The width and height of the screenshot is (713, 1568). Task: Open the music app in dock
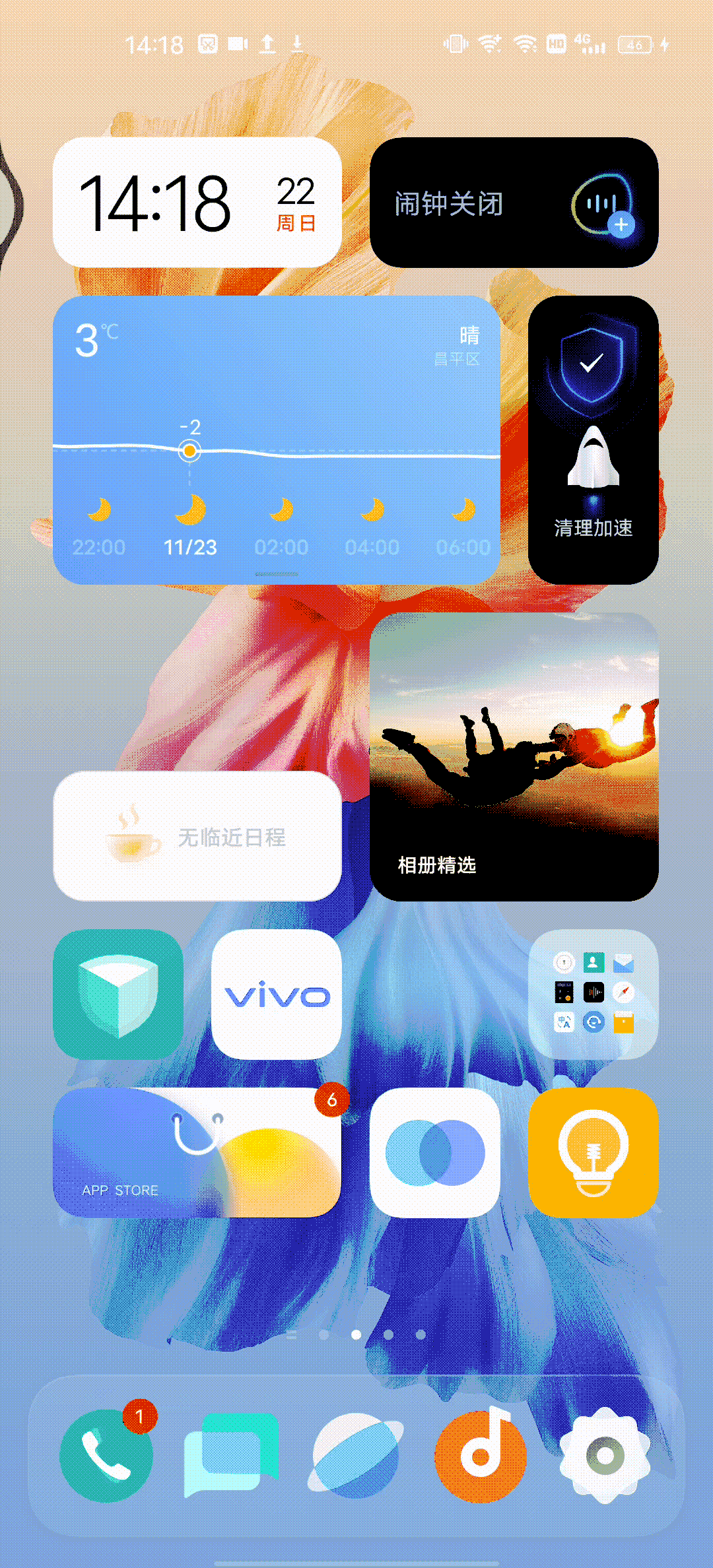coord(481,1456)
